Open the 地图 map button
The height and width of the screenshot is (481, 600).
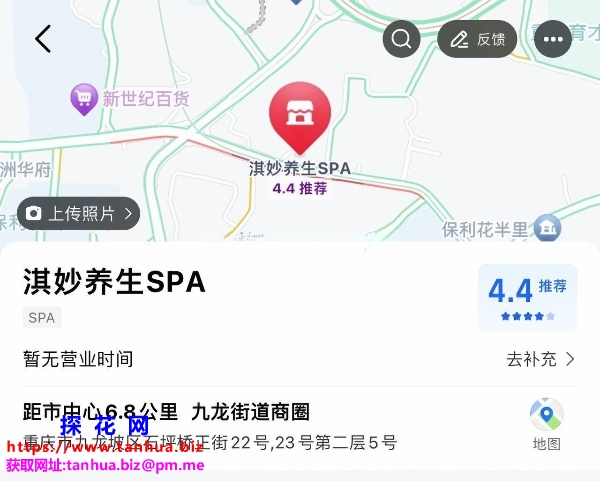[x=546, y=424]
